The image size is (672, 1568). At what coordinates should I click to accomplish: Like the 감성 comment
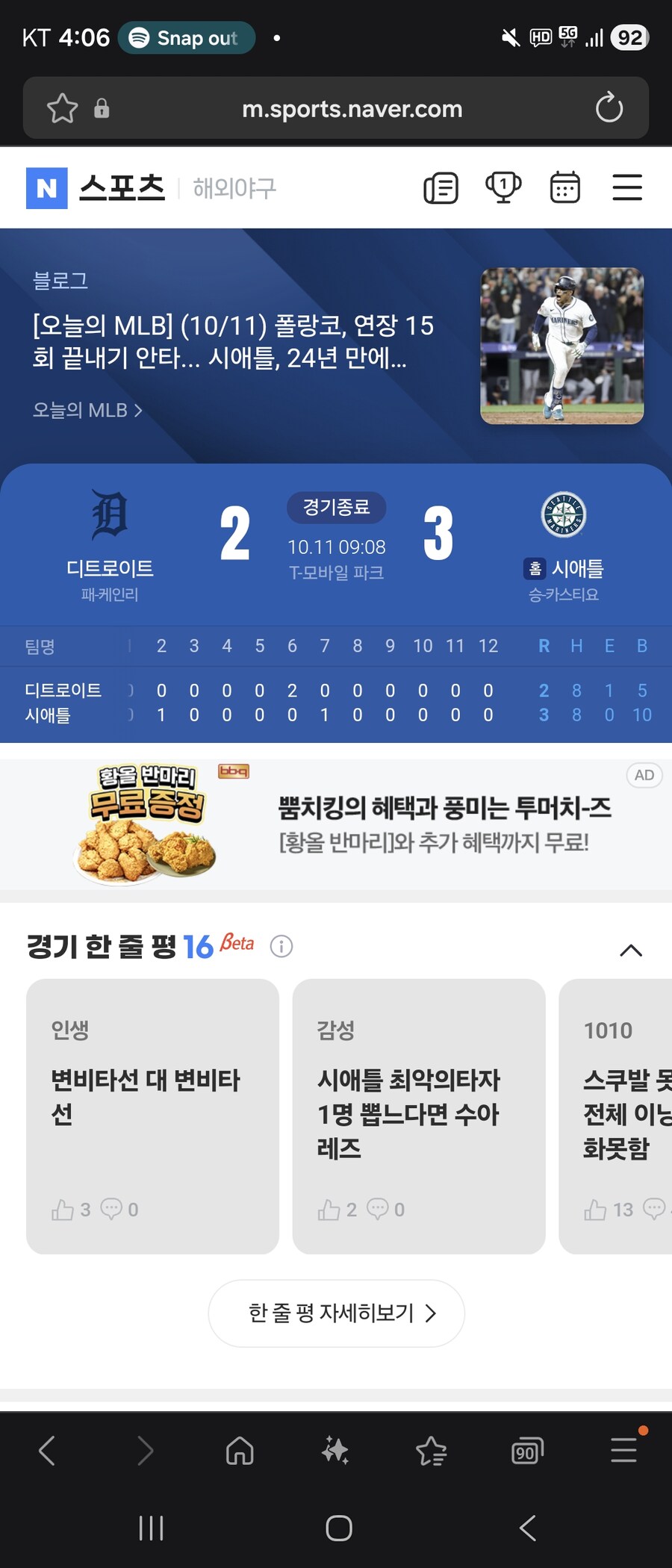coord(329,1209)
